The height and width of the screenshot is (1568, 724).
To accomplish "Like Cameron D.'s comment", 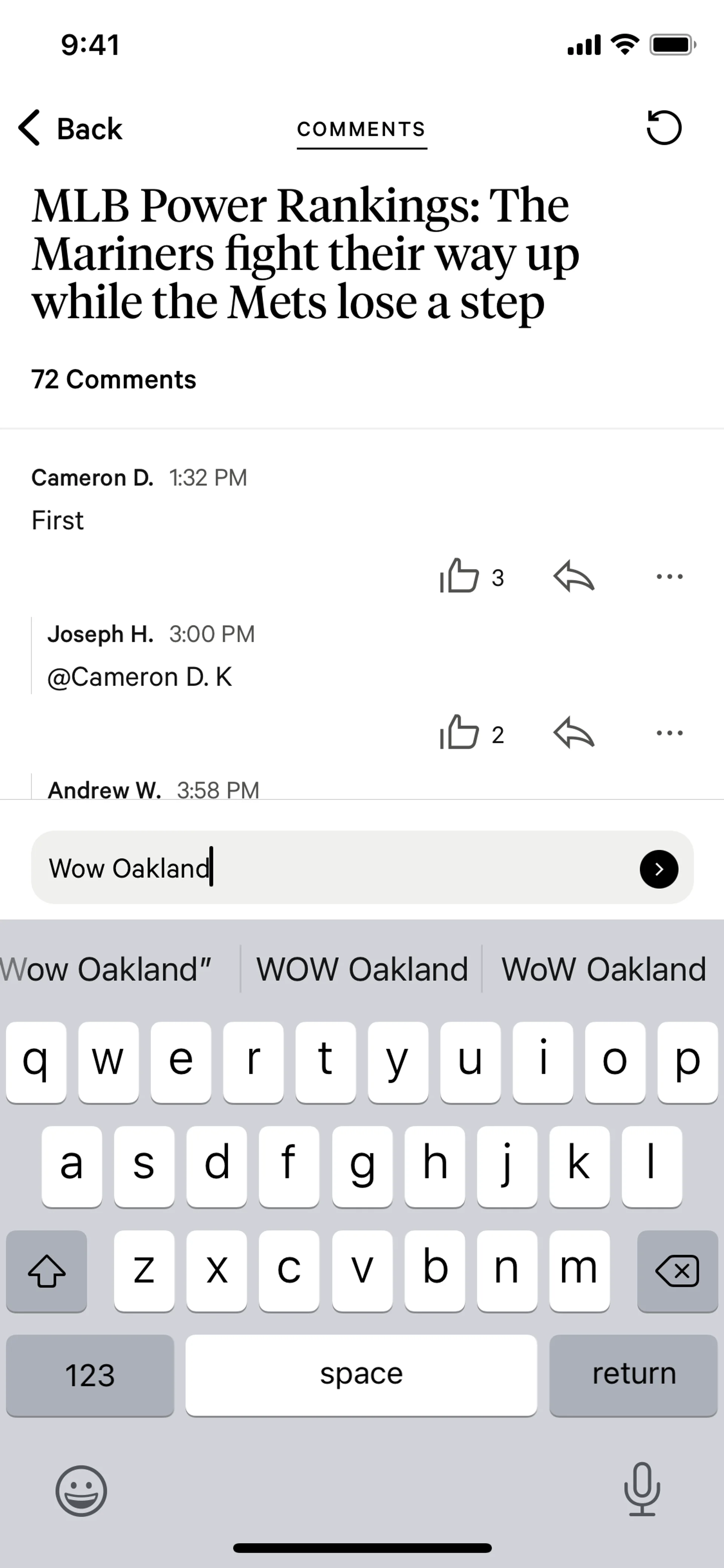I will [460, 576].
